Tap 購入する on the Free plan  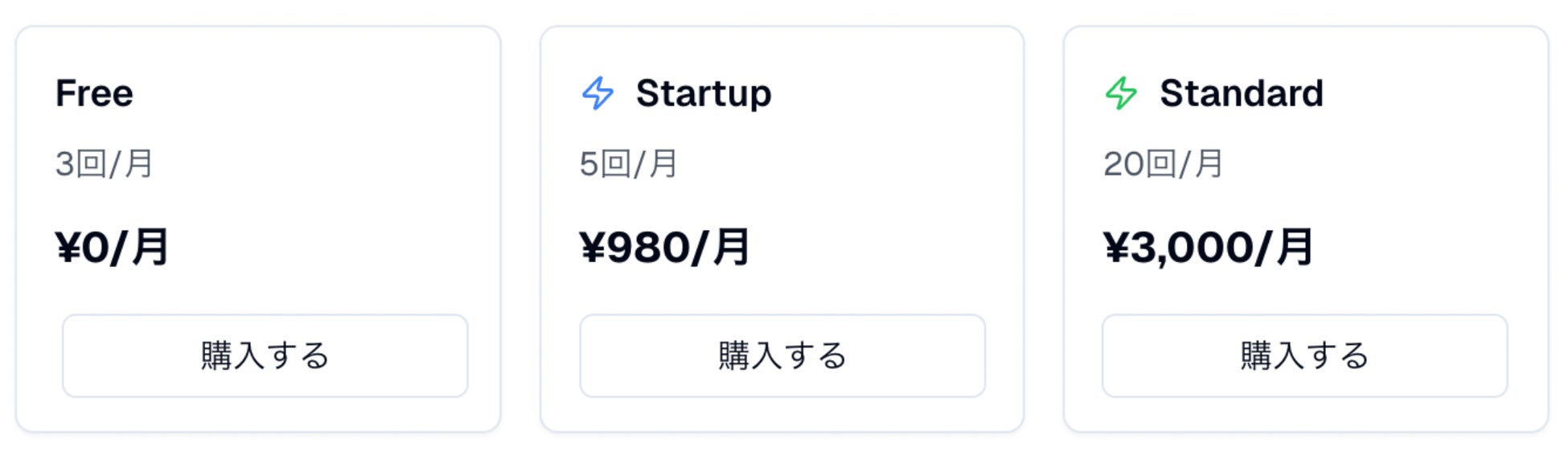pyautogui.click(x=265, y=355)
